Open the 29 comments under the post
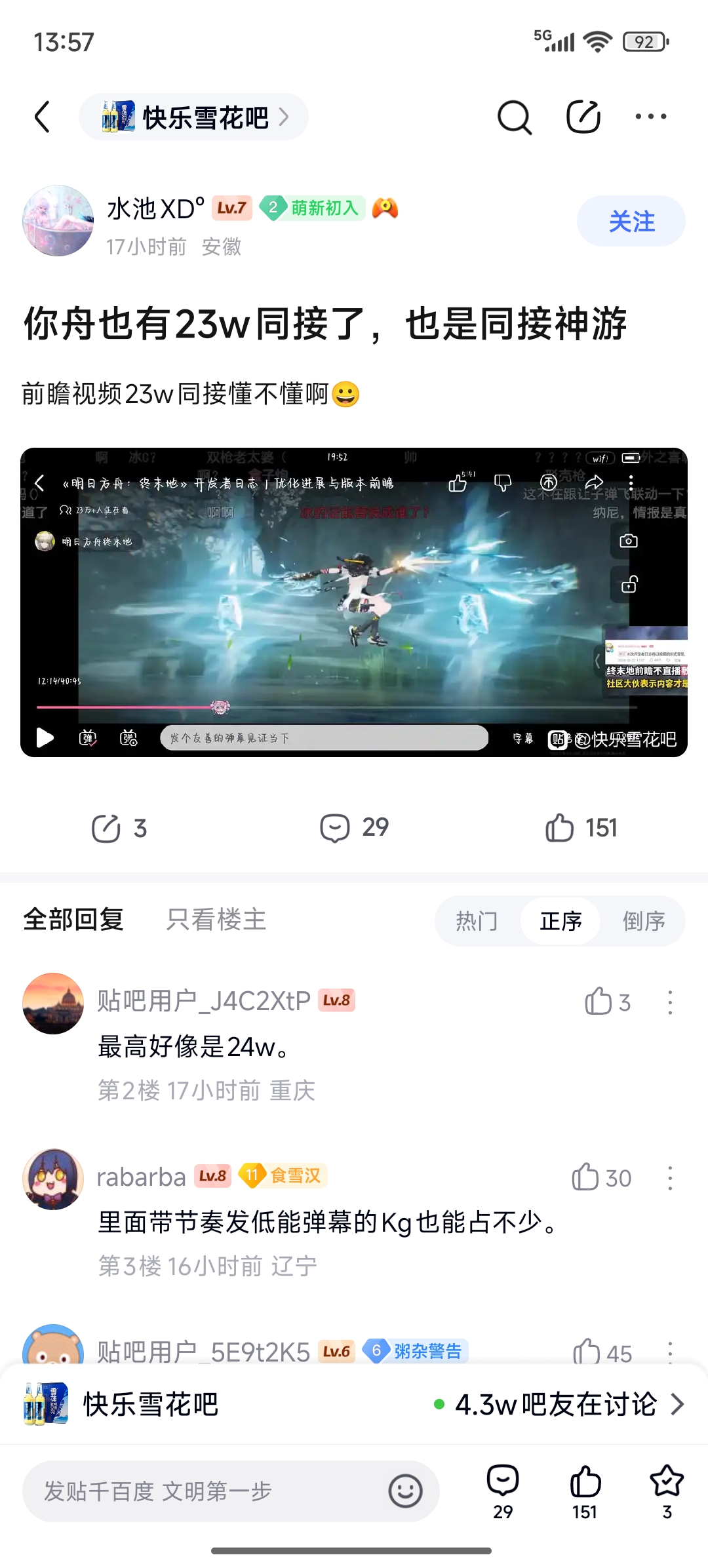The image size is (708, 1568). tap(354, 828)
